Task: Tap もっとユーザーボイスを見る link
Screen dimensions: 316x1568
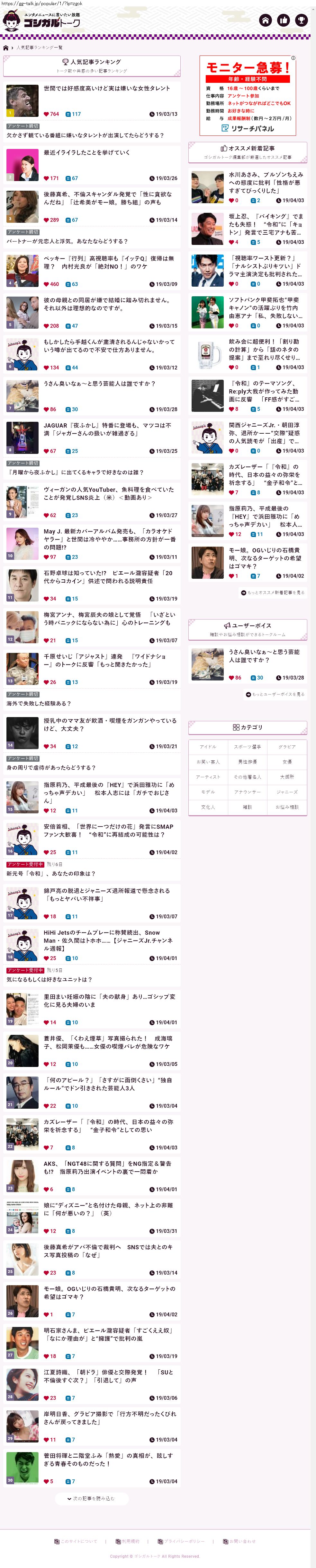Action: (x=275, y=694)
